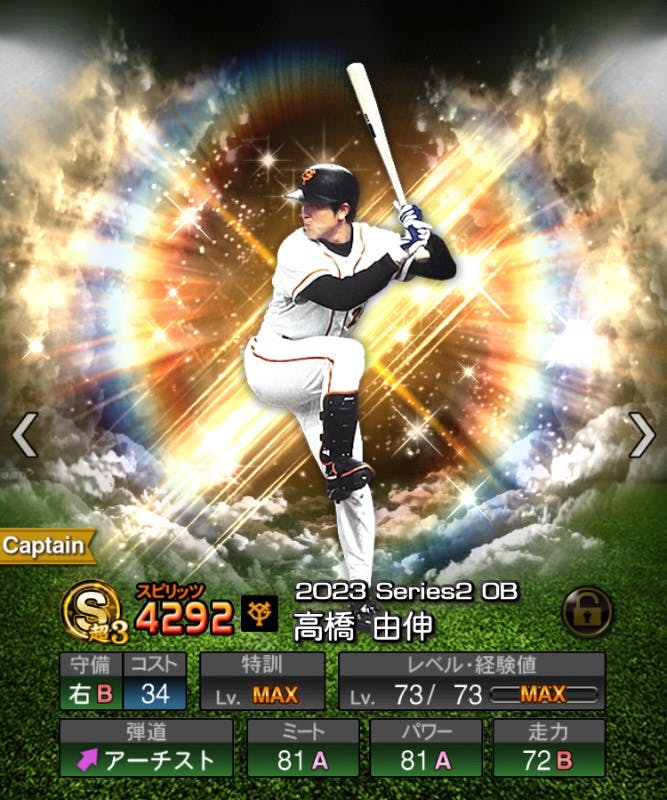Image resolution: width=667 pixels, height=800 pixels.
Task: Go to the previous player card
Action: coord(24,435)
